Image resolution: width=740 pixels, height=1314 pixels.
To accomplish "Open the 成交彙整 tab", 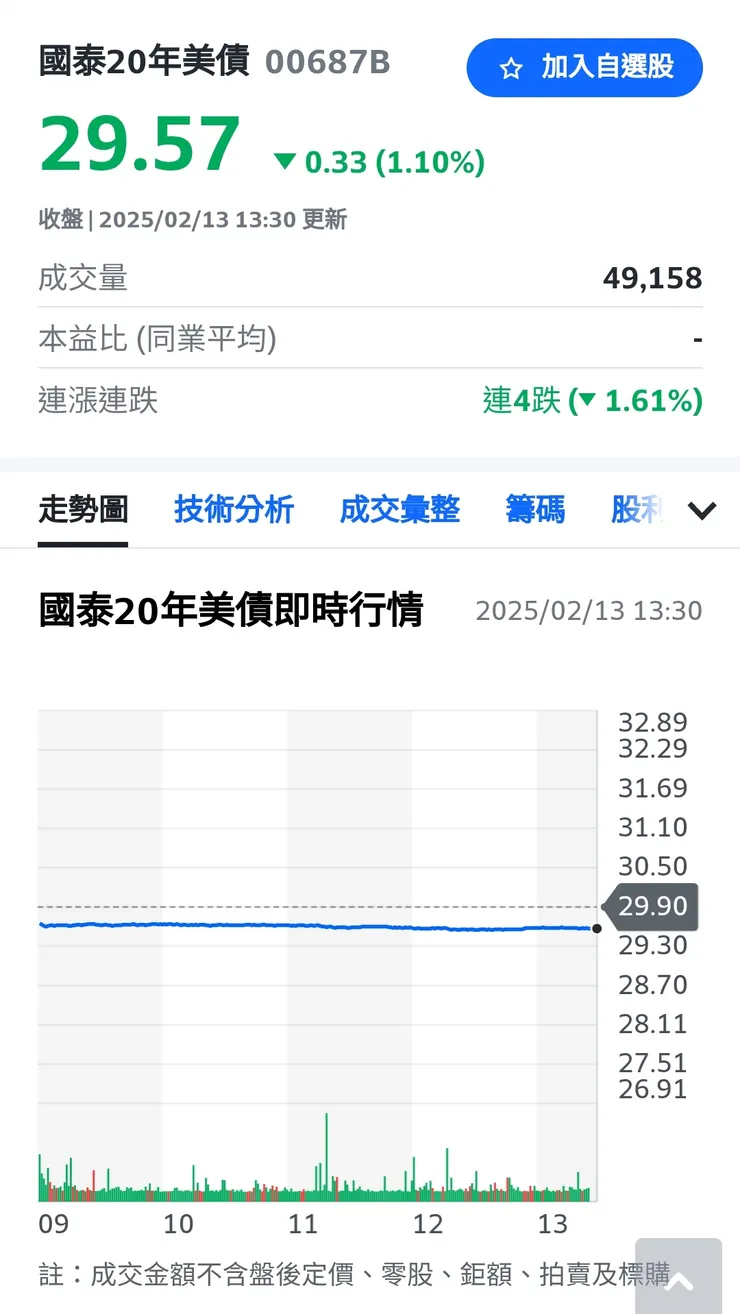I will tap(400, 509).
